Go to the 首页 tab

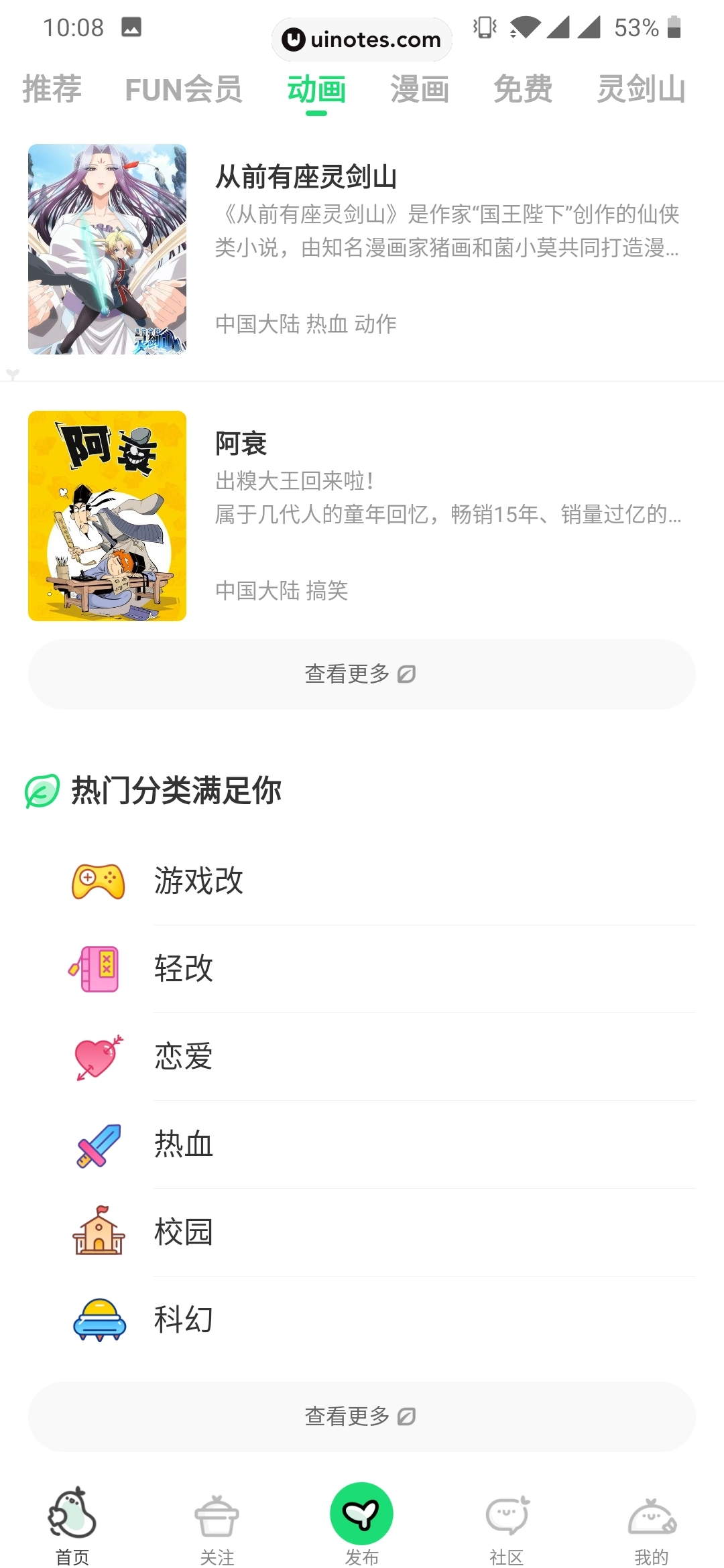[x=72, y=1525]
